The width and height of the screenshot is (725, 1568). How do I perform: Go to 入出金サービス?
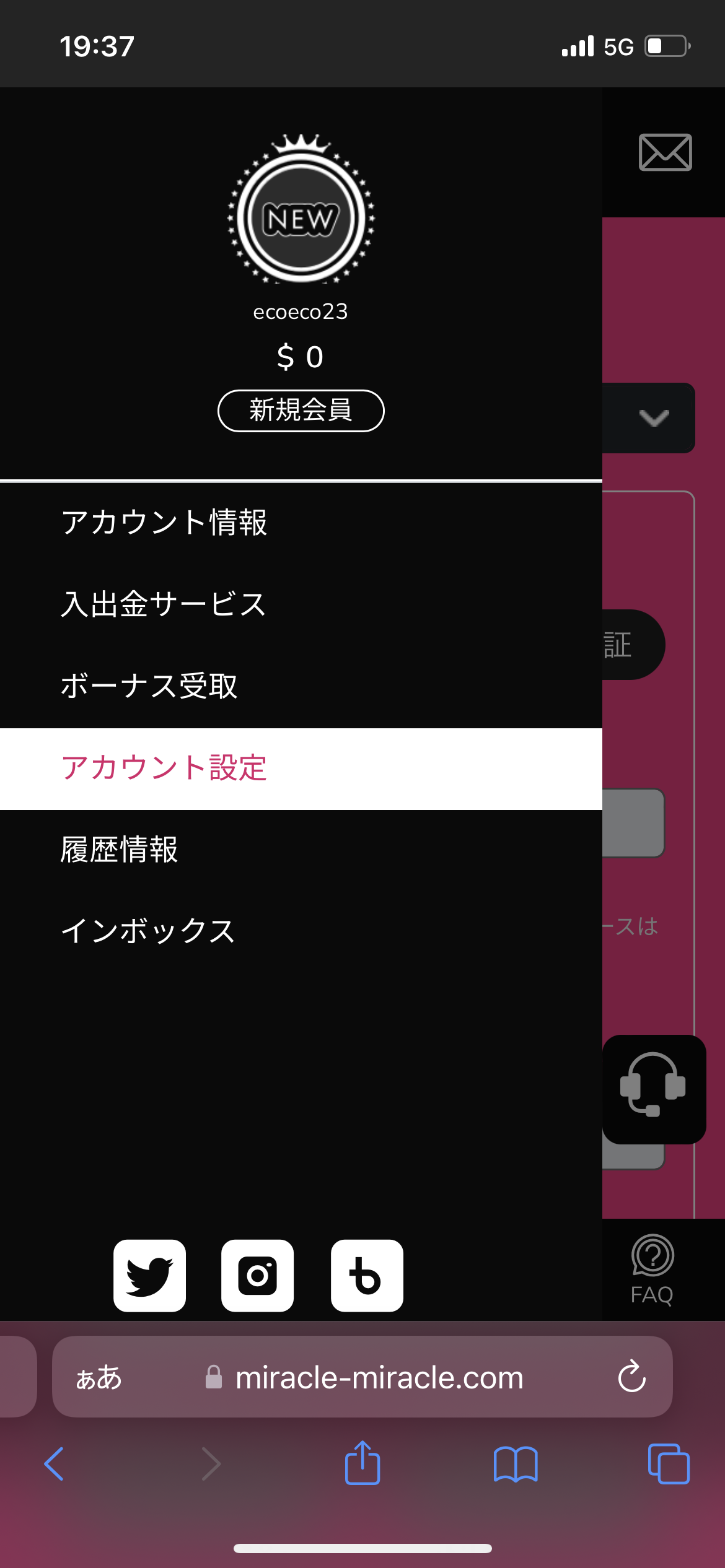(301, 604)
